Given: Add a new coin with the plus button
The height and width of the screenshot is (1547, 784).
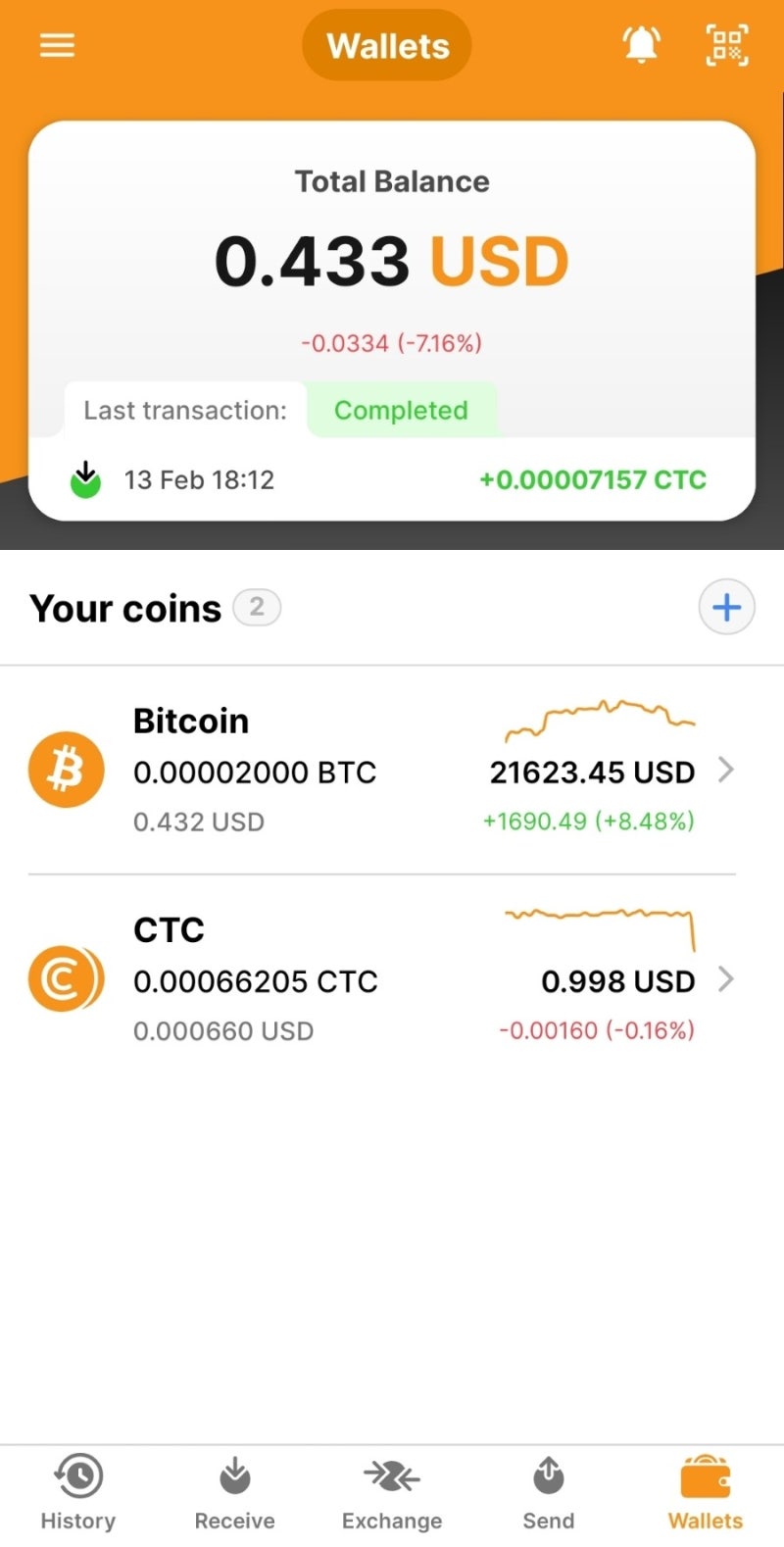Looking at the screenshot, I should click(x=726, y=607).
